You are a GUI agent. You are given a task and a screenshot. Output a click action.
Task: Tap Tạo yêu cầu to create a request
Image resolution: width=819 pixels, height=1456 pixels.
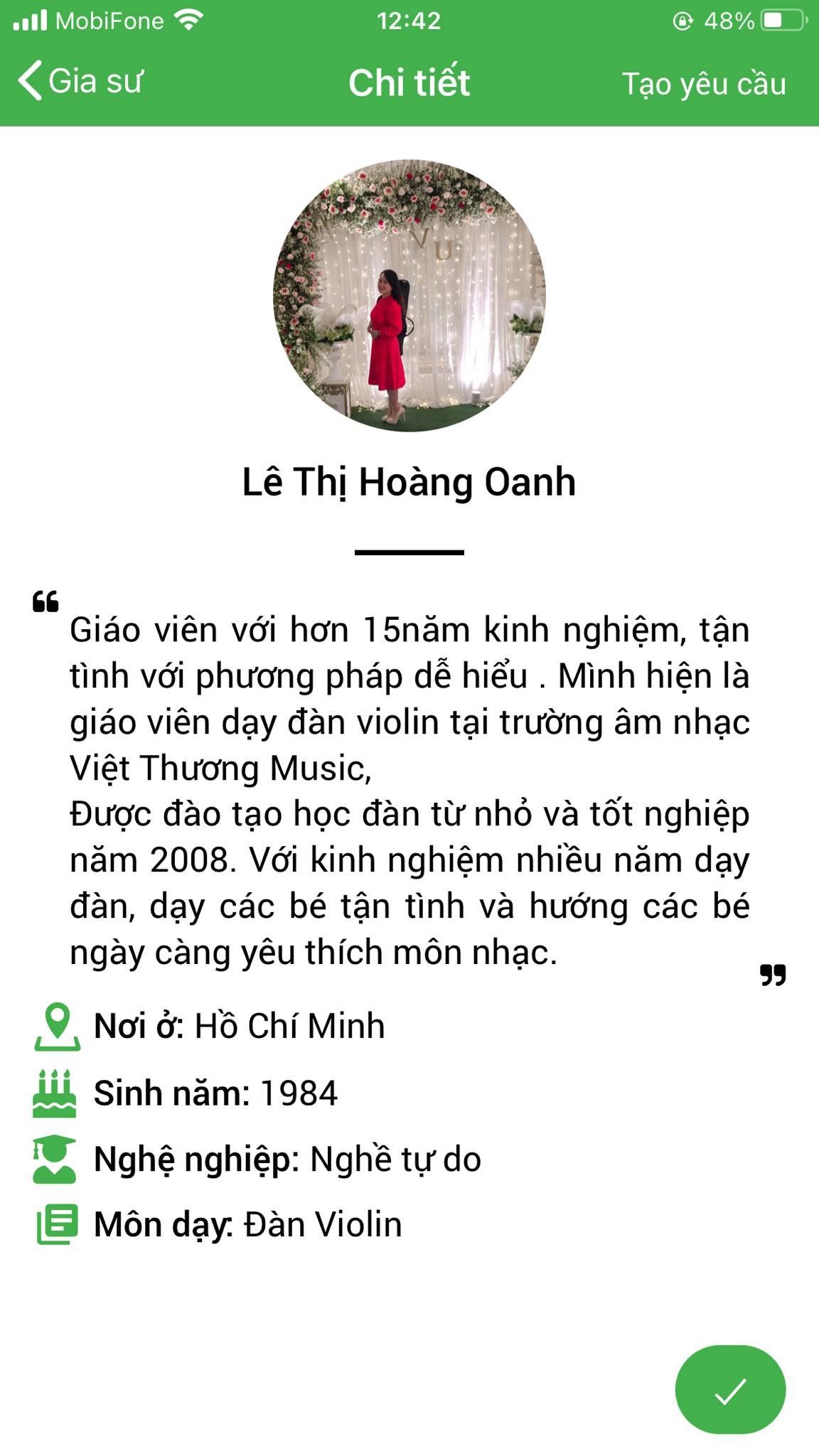point(704,84)
